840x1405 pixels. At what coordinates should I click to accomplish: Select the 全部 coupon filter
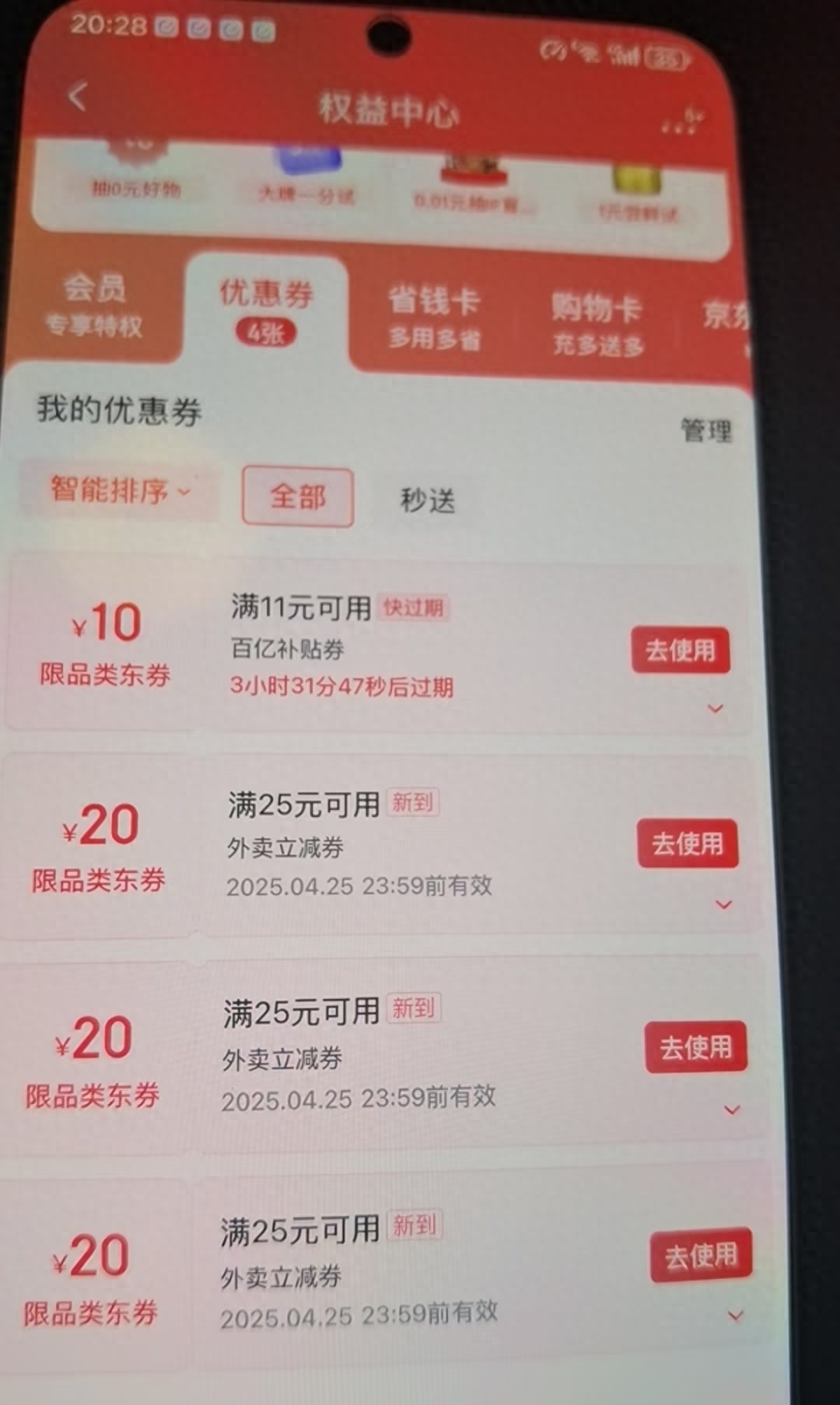297,497
